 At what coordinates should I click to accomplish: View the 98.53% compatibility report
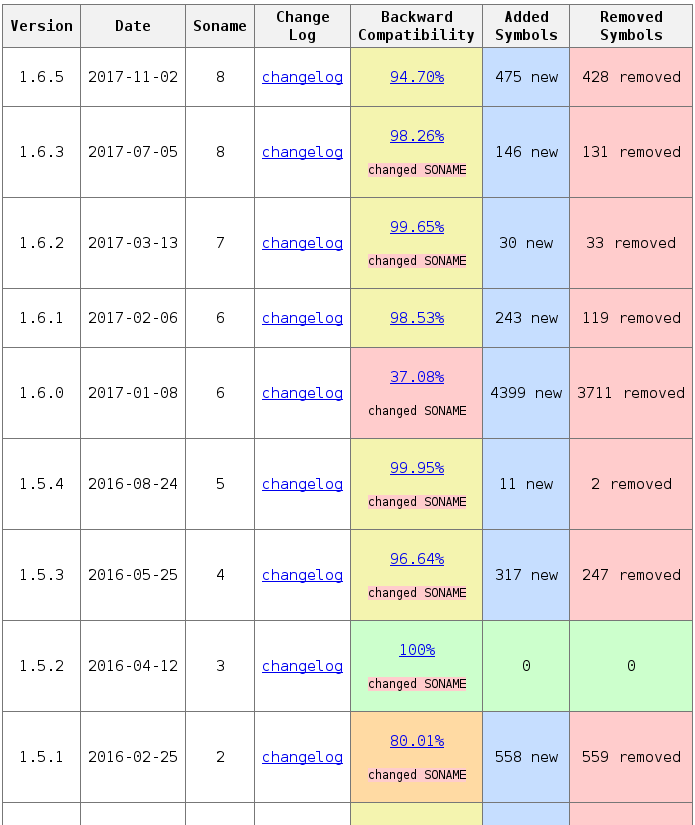416,318
